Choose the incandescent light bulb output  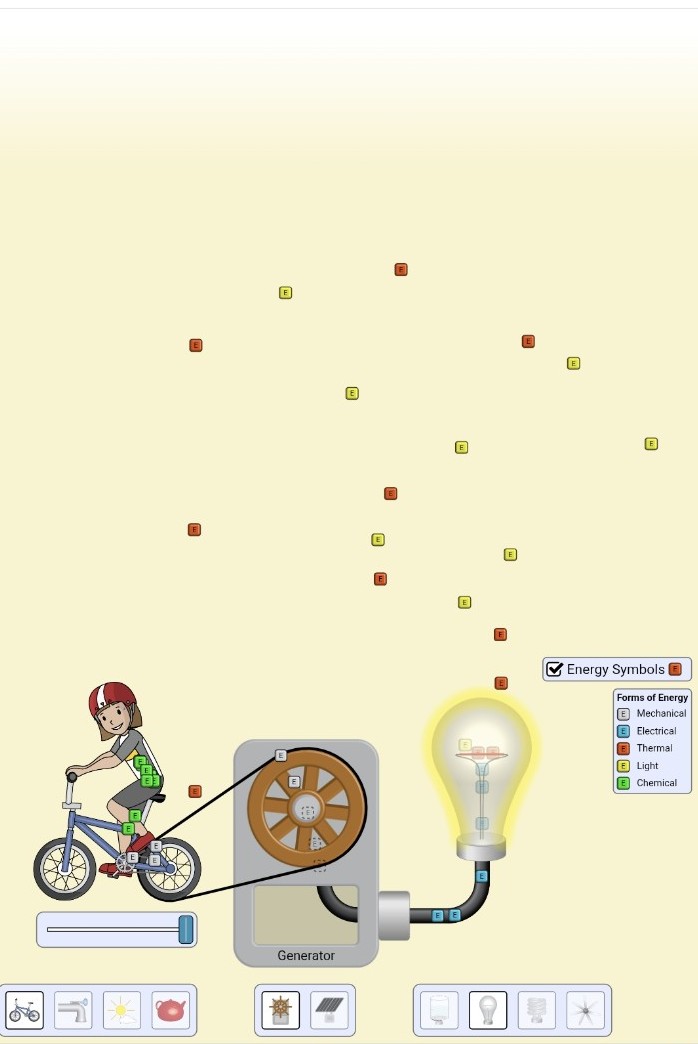tap(488, 1010)
